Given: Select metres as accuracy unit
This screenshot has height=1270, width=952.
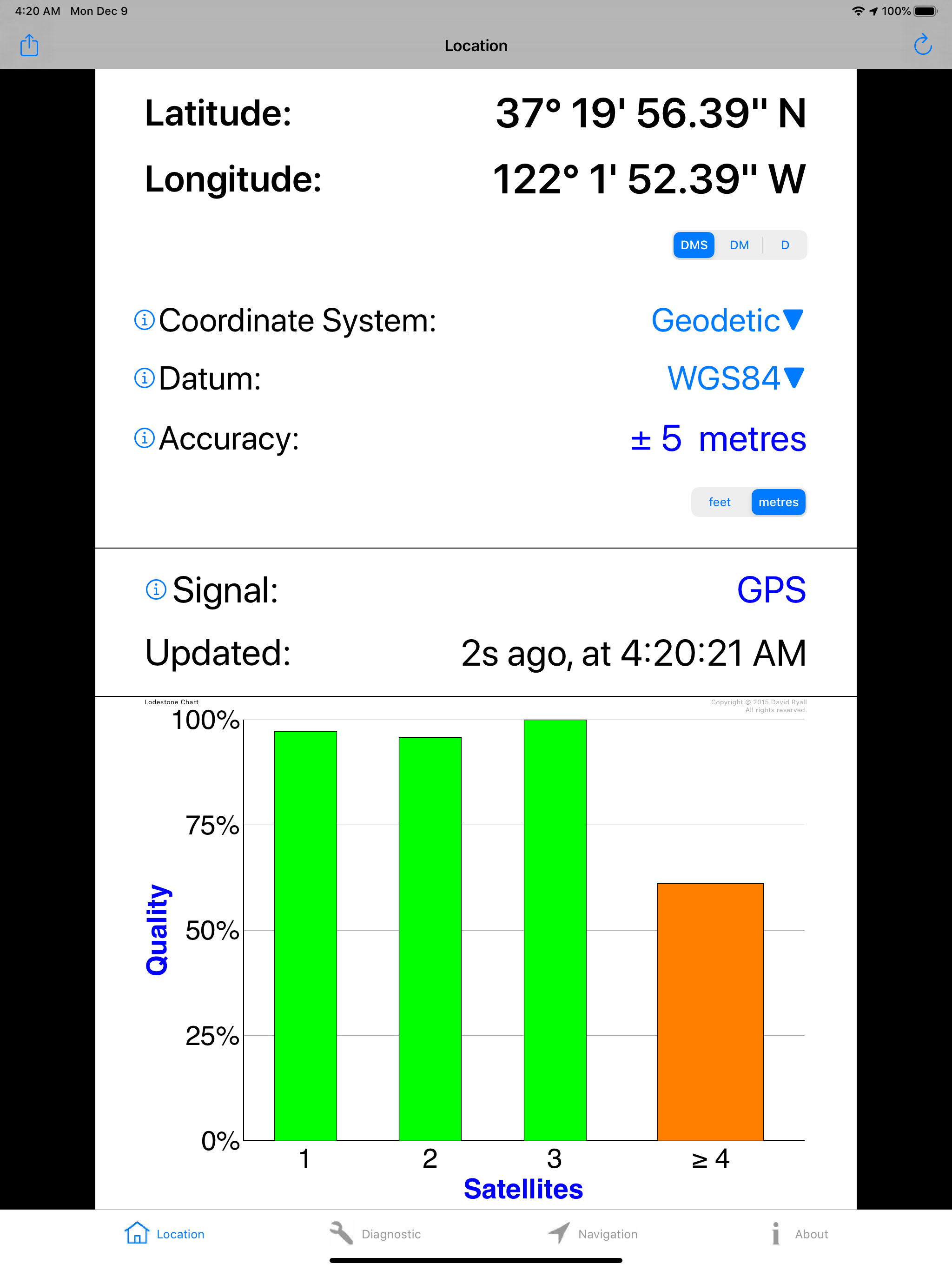Looking at the screenshot, I should 778,503.
